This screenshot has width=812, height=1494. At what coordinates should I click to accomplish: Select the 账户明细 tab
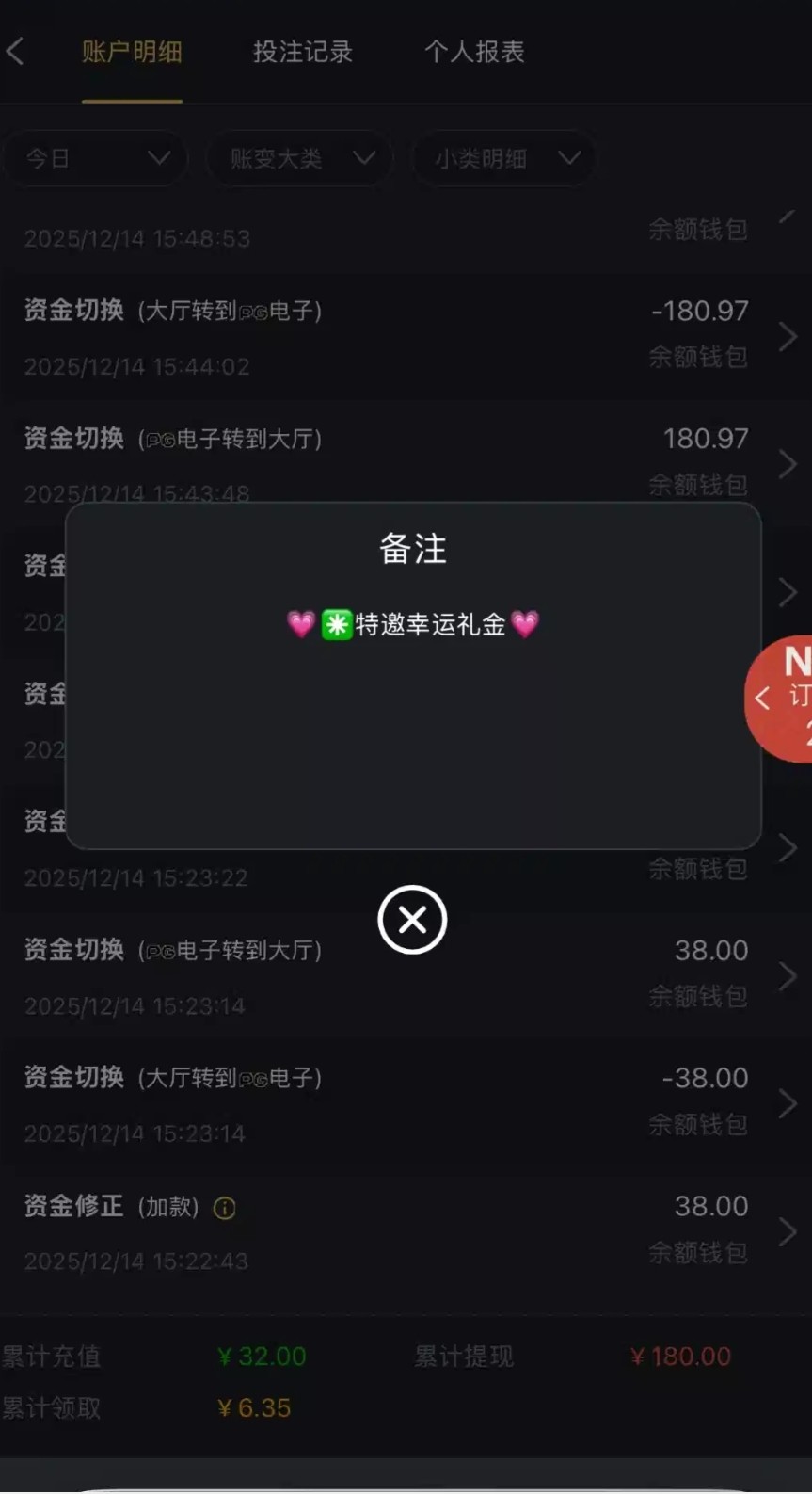[x=132, y=52]
